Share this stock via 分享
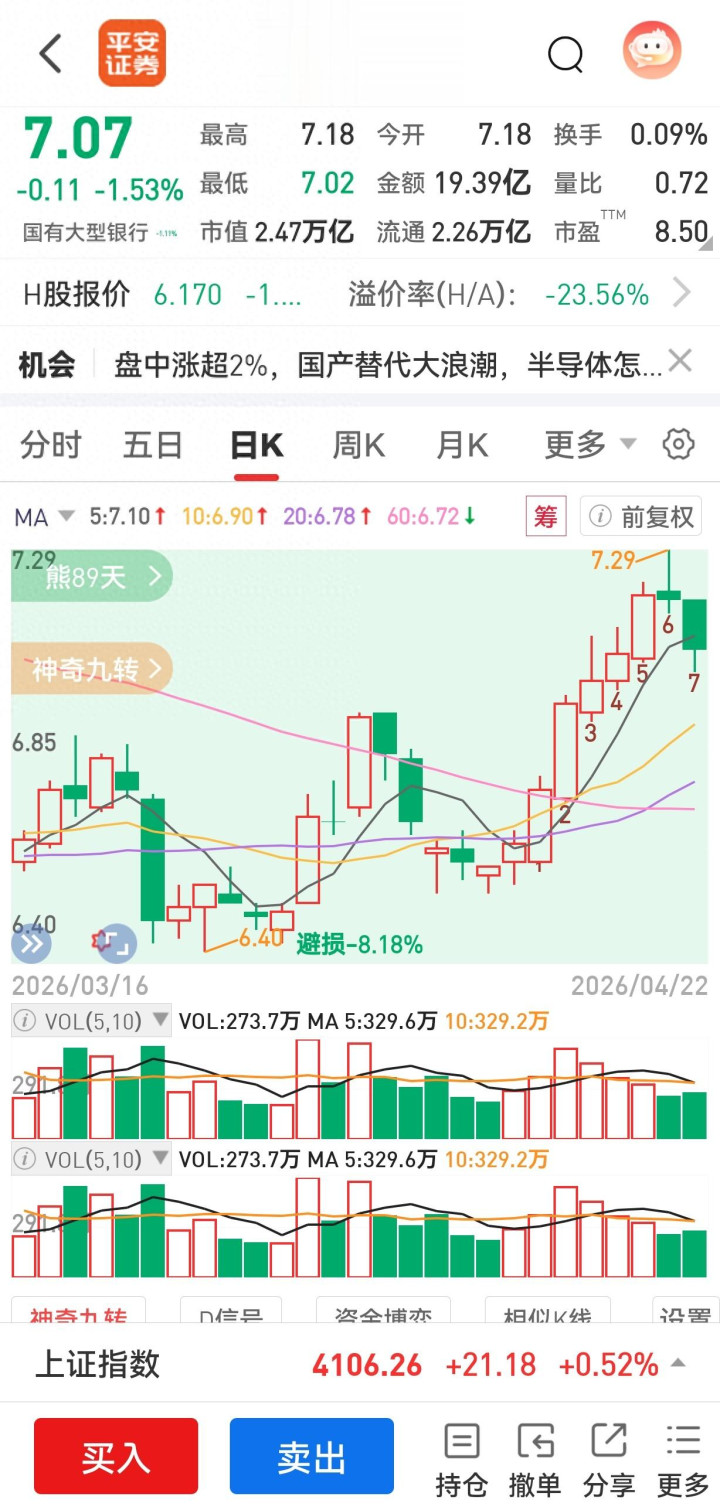 tap(608, 1460)
